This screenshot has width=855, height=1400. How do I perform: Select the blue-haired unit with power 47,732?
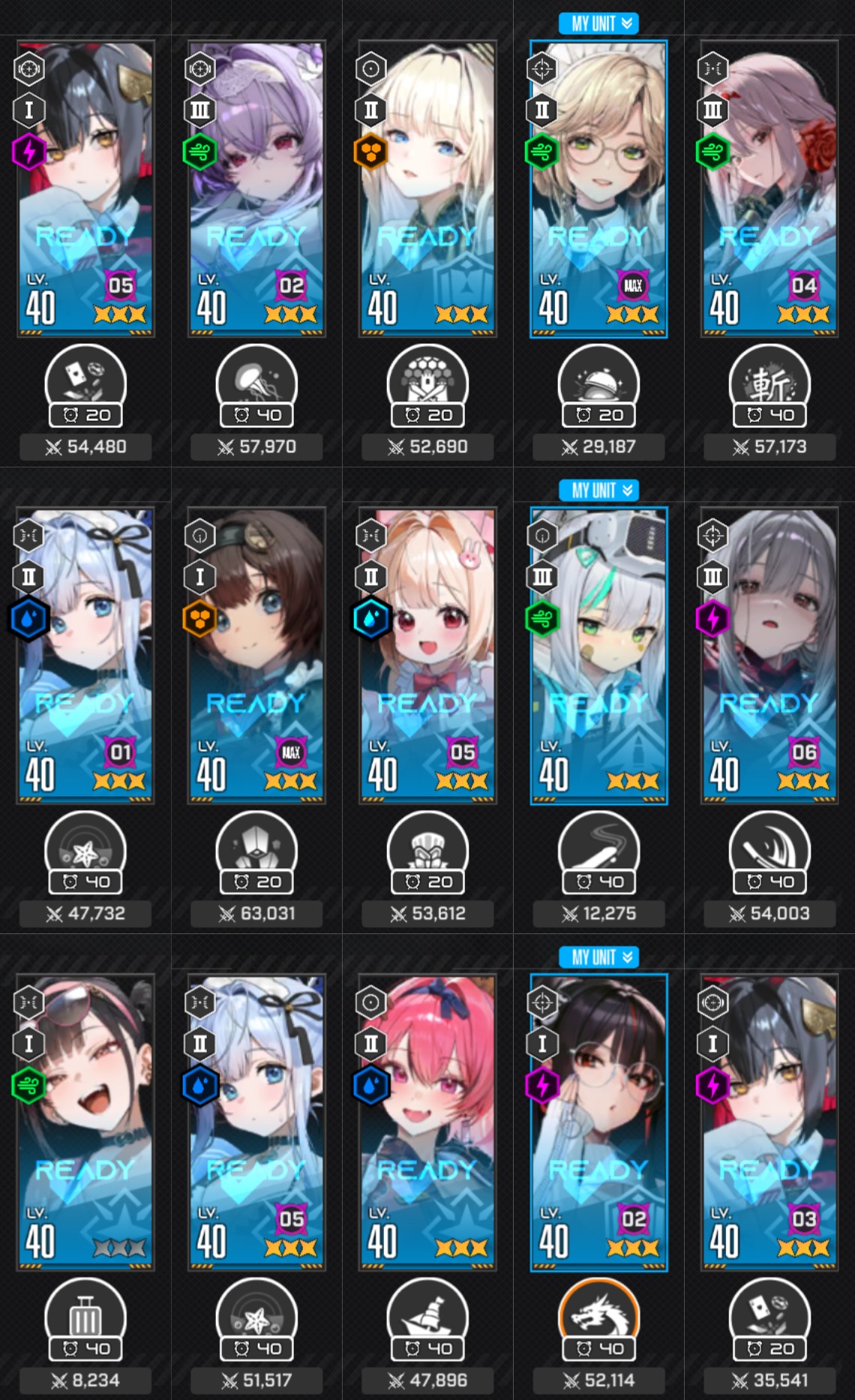(85, 655)
